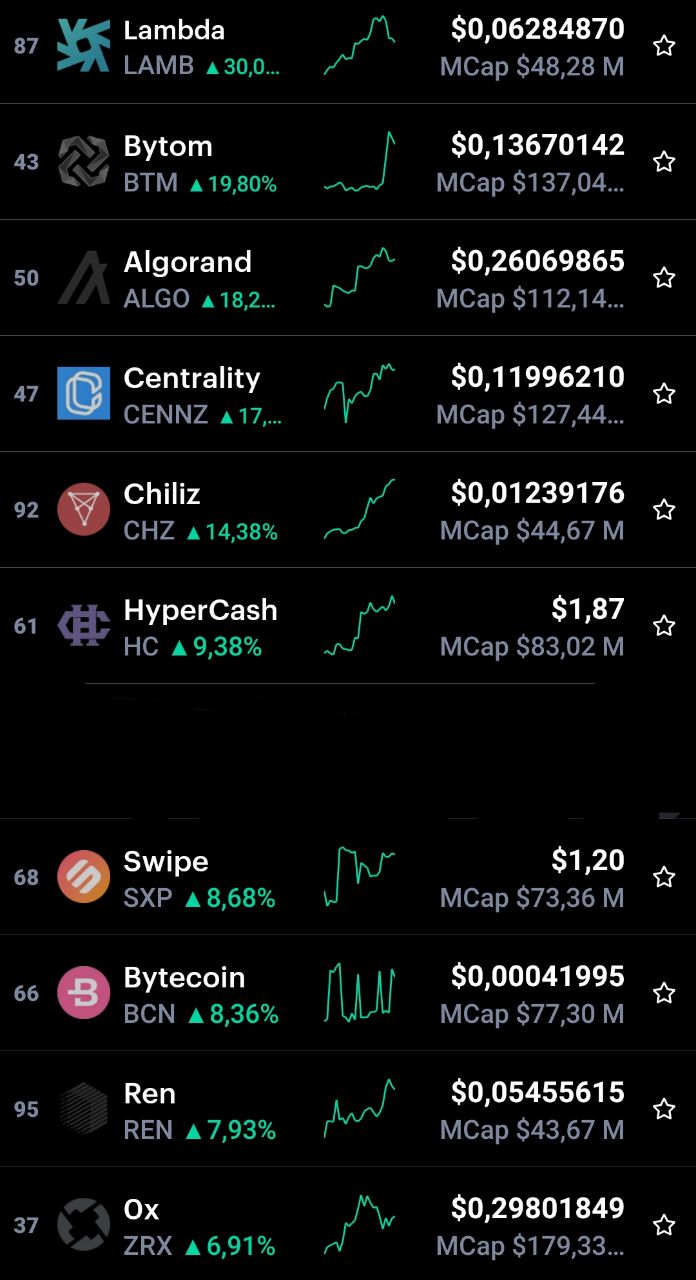Open the Bytecoin BCN row

pos(348,993)
